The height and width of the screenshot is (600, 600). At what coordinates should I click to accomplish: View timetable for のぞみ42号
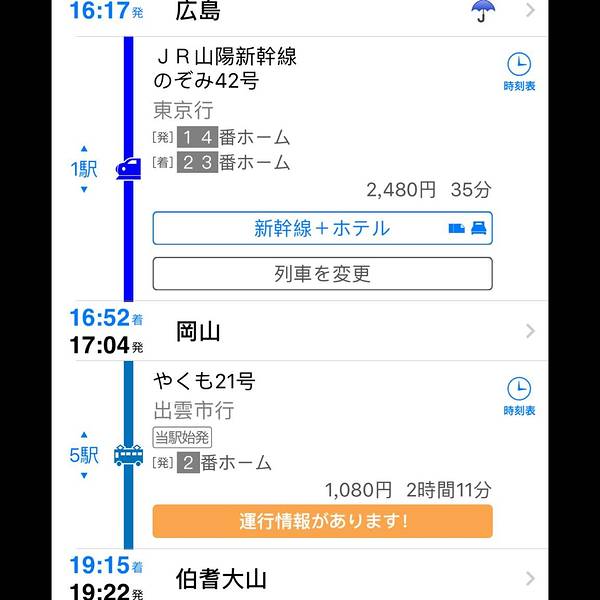click(x=519, y=71)
